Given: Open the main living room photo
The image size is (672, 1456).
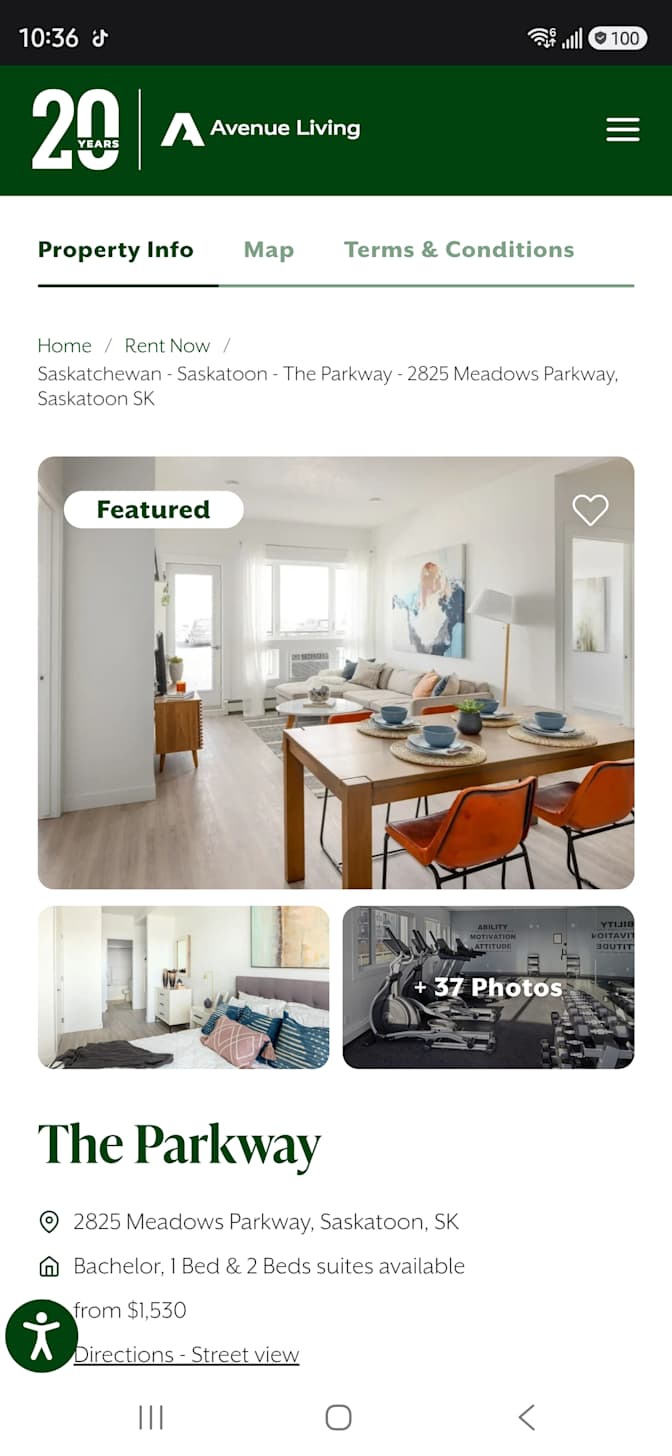Looking at the screenshot, I should [336, 673].
